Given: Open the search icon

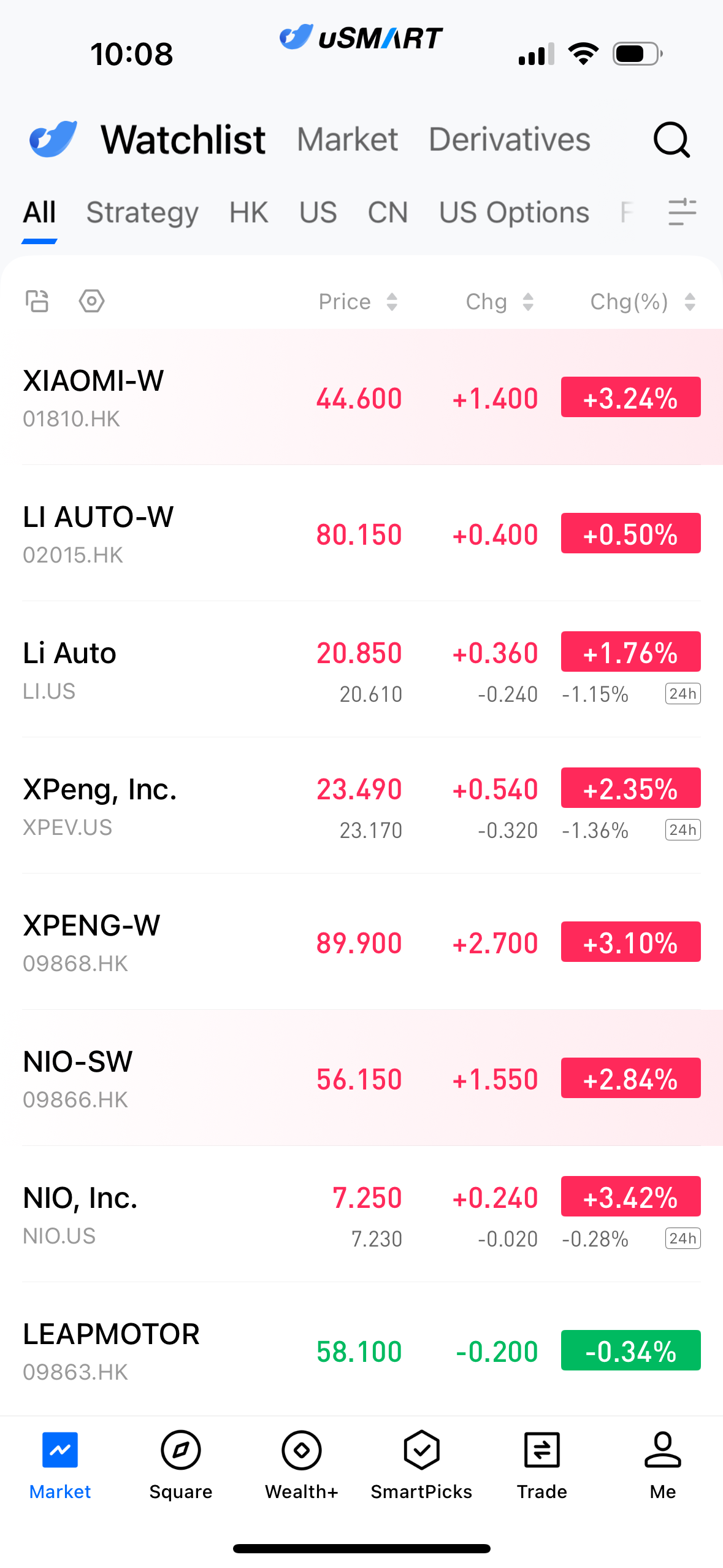Looking at the screenshot, I should [x=671, y=140].
